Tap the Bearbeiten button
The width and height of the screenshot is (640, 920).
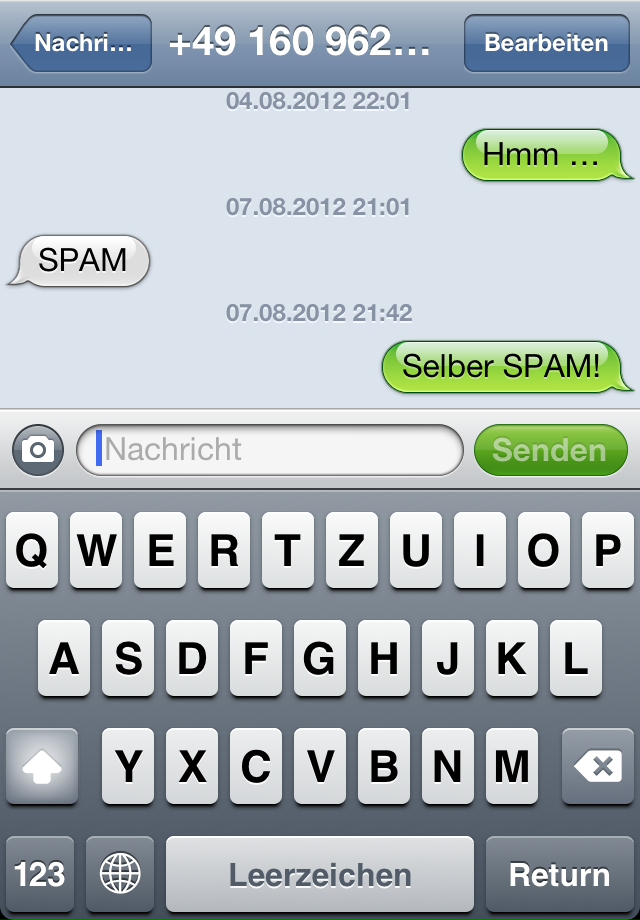pyautogui.click(x=546, y=43)
